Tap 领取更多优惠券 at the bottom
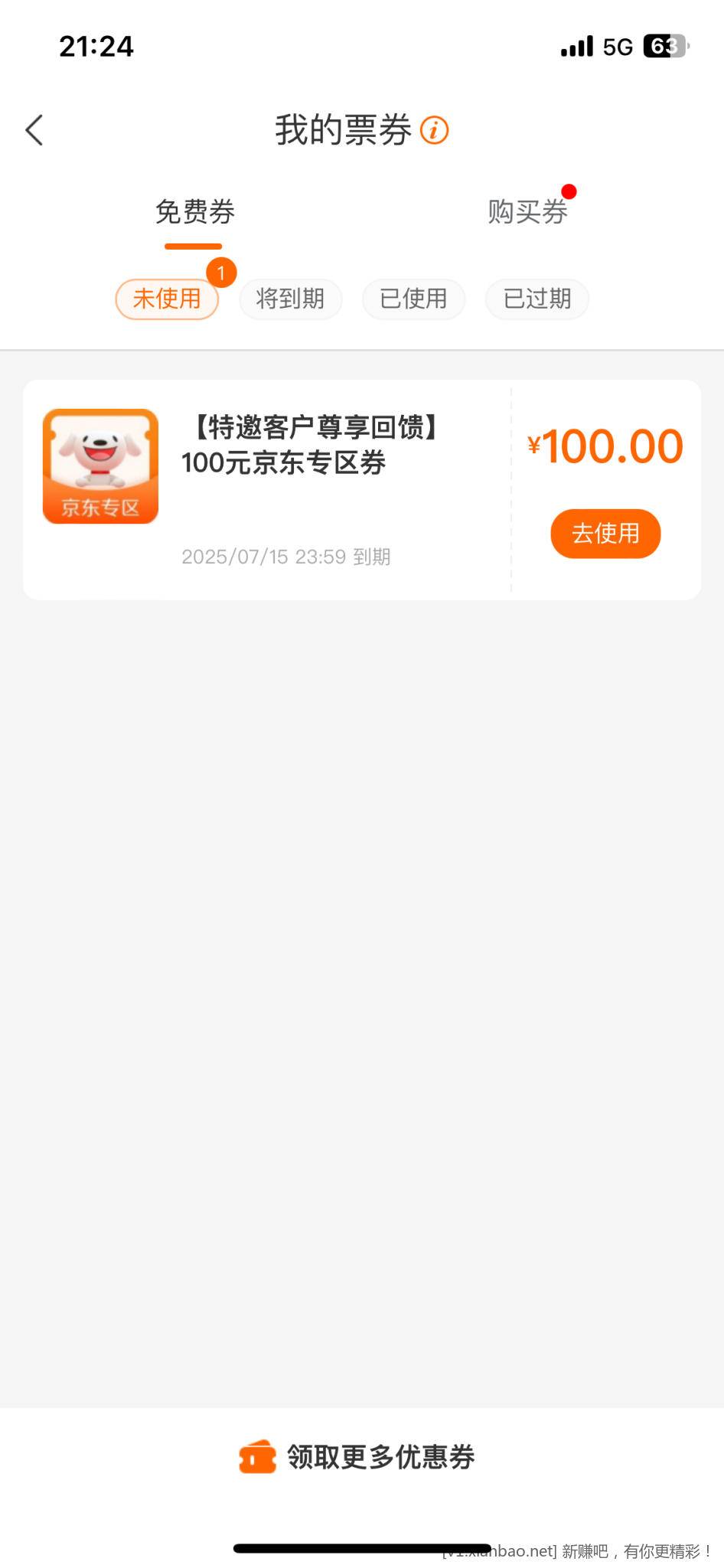This screenshot has height=1568, width=724. [x=357, y=1457]
